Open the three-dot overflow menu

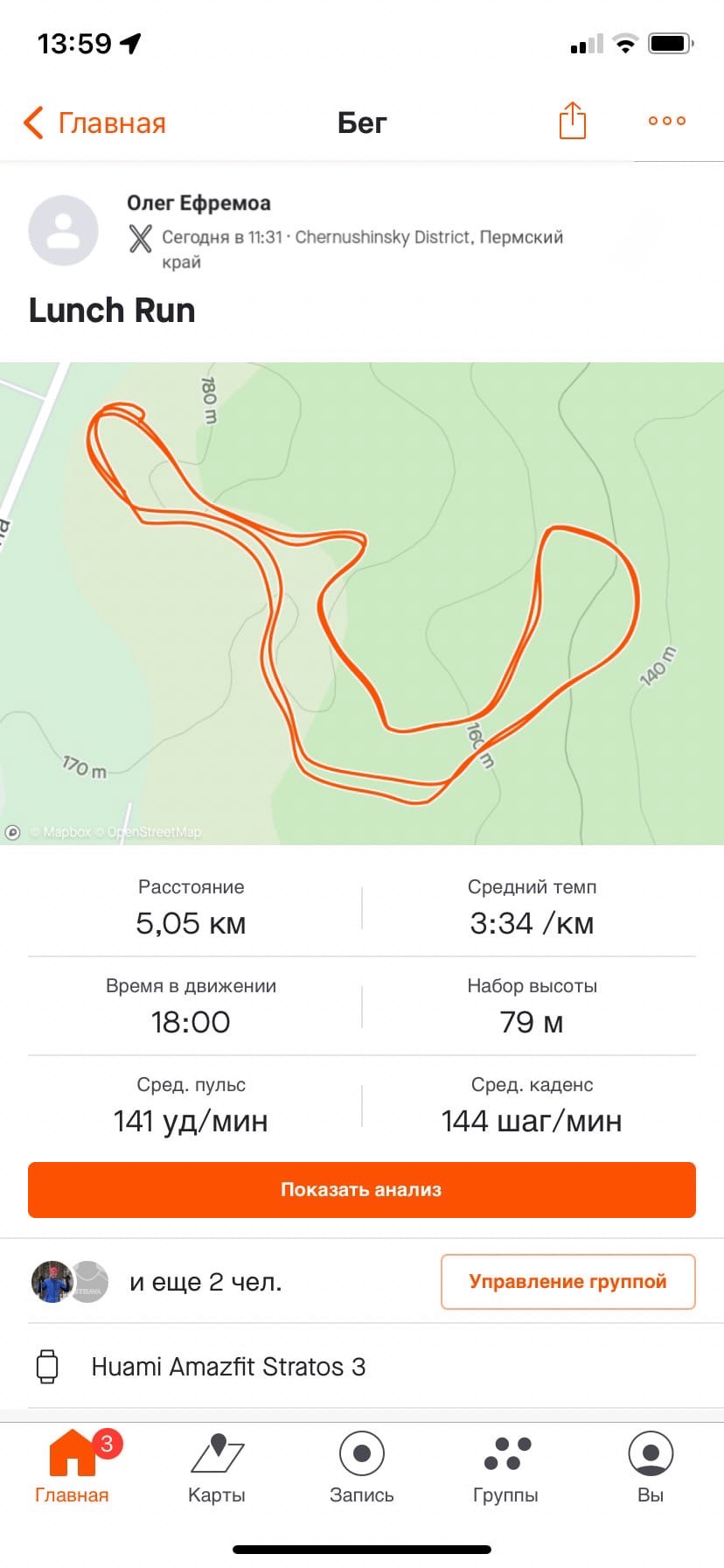coord(666,121)
